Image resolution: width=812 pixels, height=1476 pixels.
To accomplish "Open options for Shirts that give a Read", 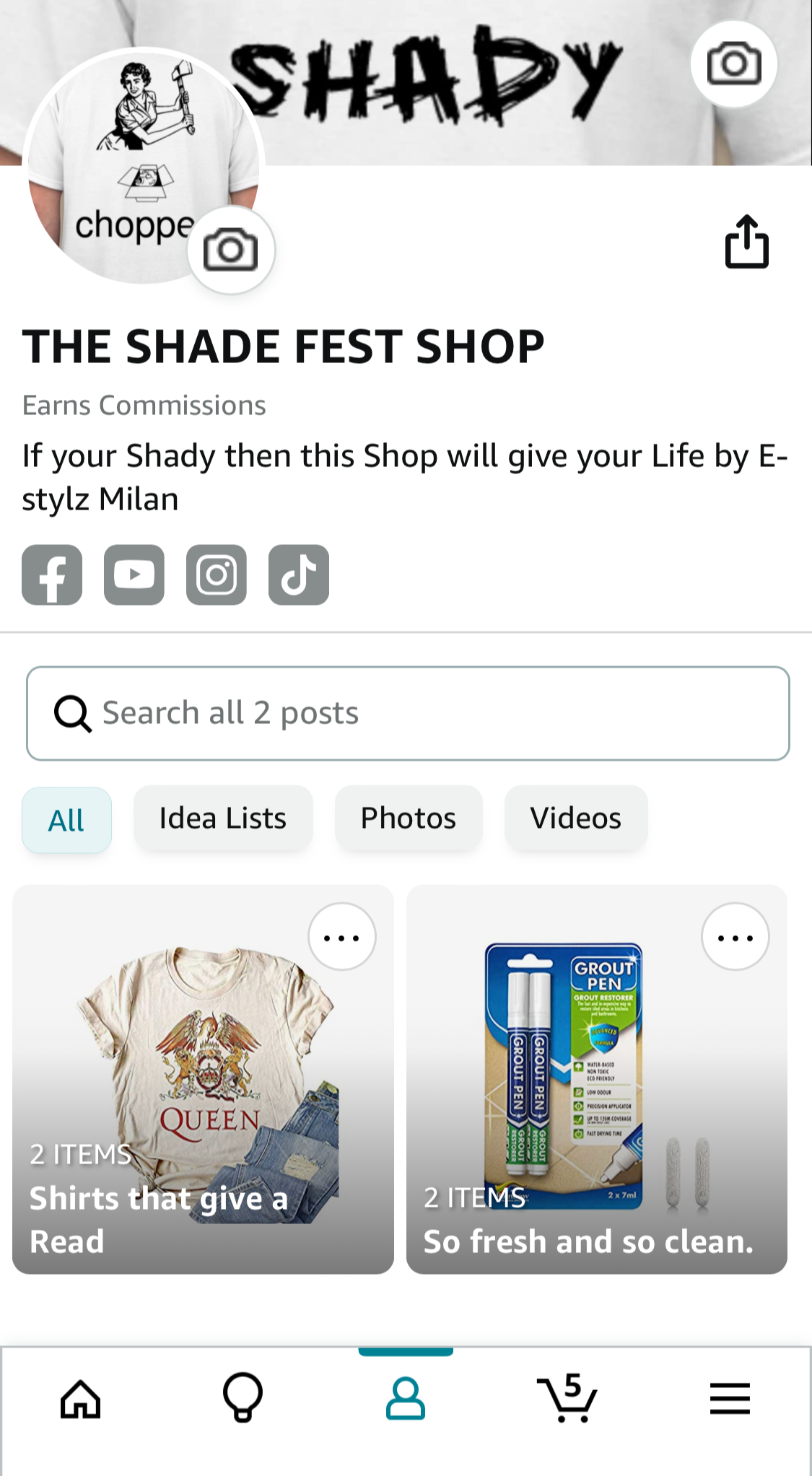I will click(342, 937).
